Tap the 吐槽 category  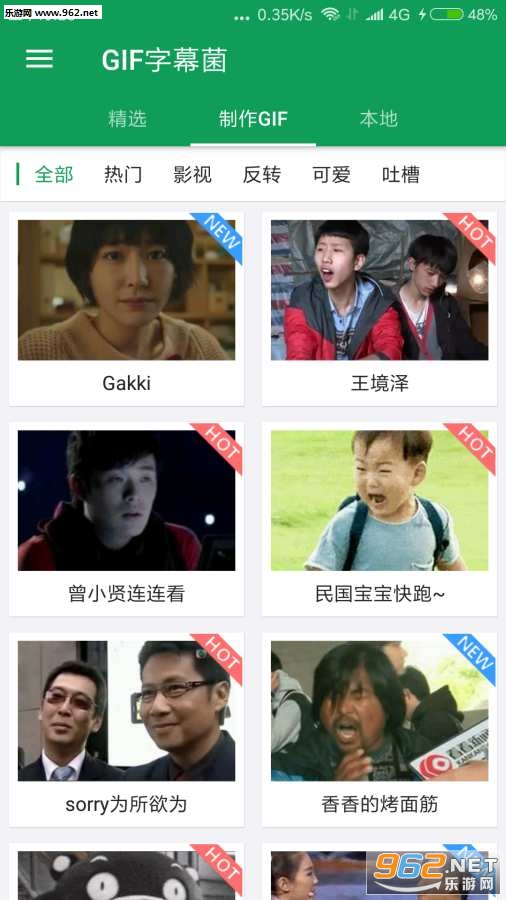[400, 174]
